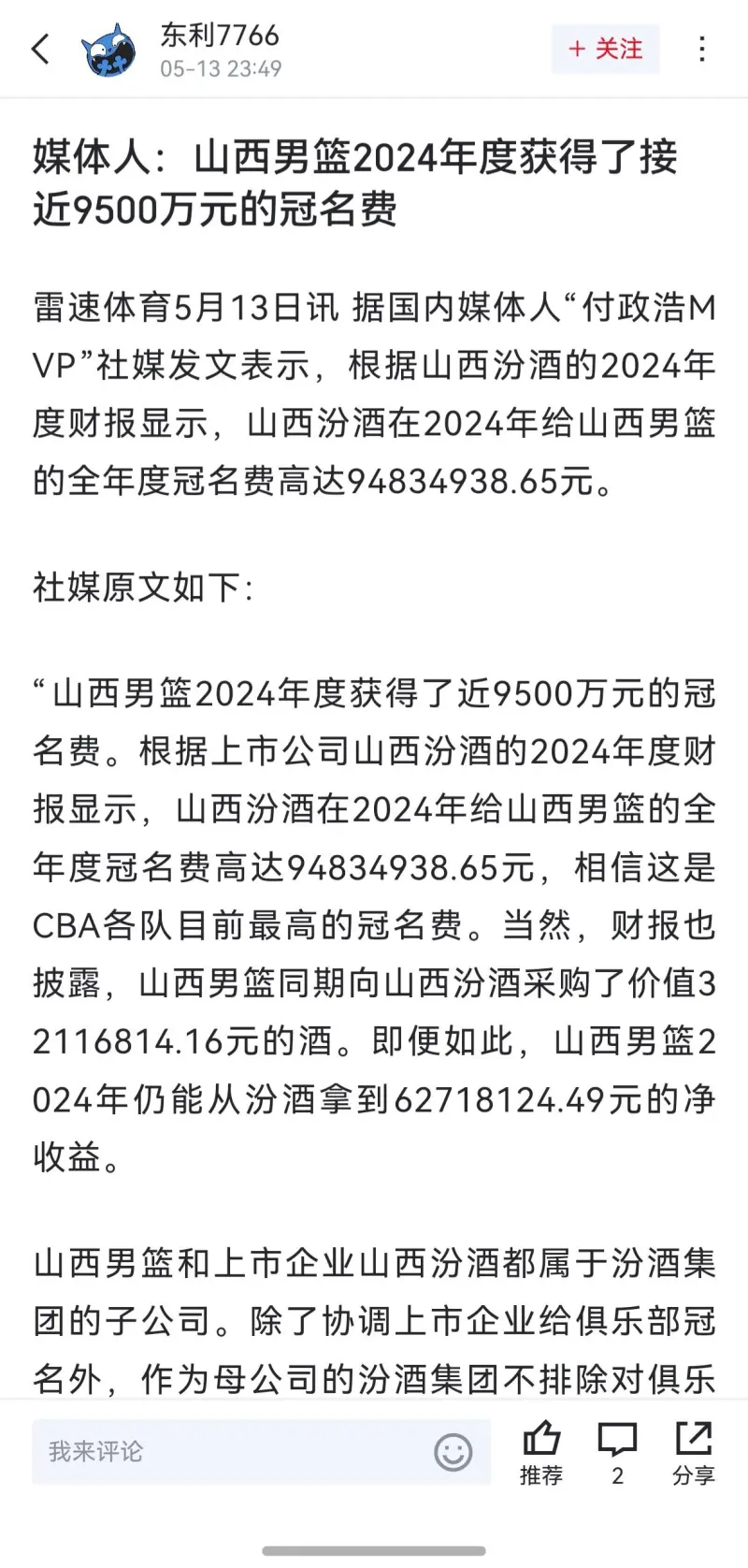Follow the author with 关注 button
This screenshot has width=748, height=1568.
point(606,49)
